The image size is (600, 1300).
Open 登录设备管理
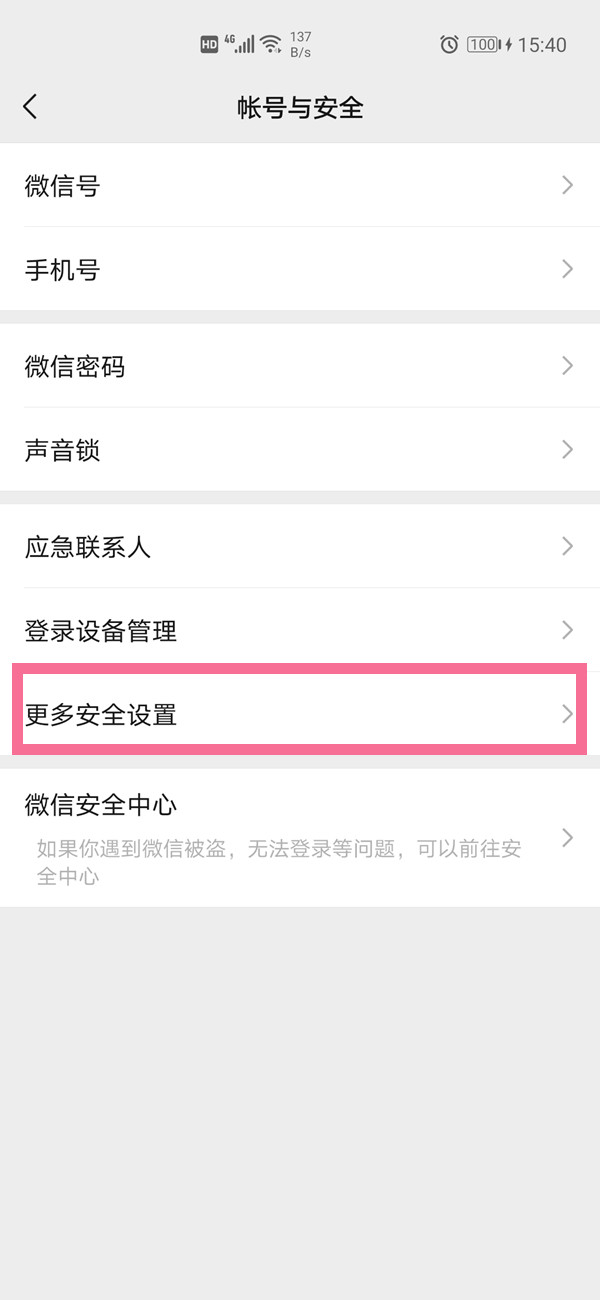click(300, 630)
